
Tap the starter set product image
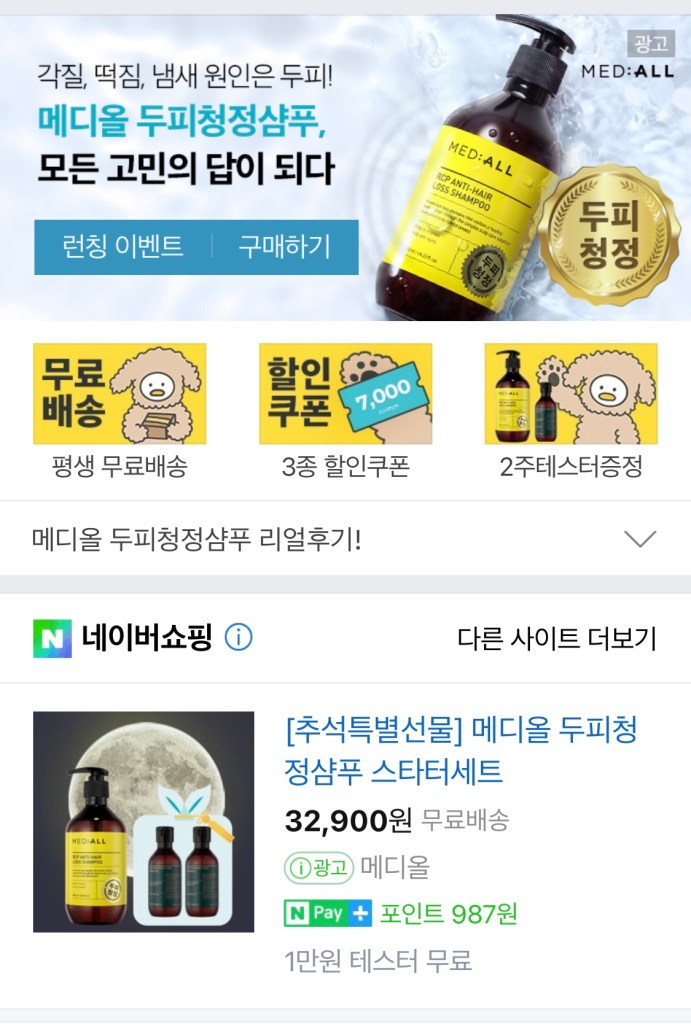144,821
